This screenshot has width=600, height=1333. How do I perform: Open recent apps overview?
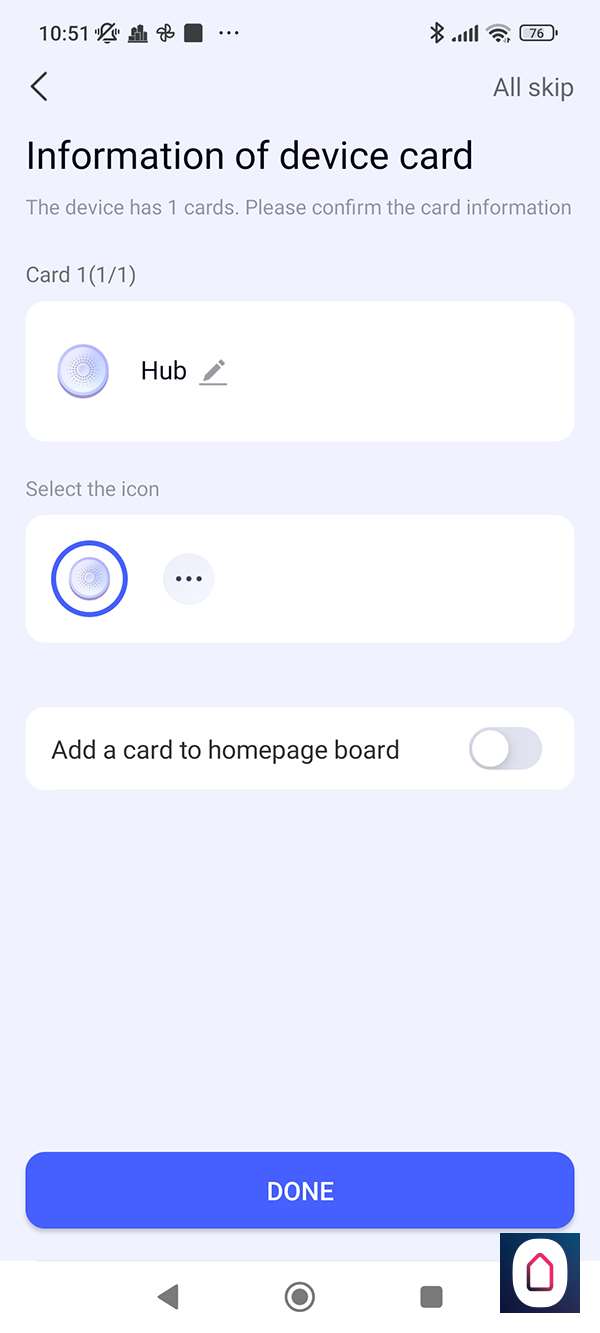coord(431,1297)
